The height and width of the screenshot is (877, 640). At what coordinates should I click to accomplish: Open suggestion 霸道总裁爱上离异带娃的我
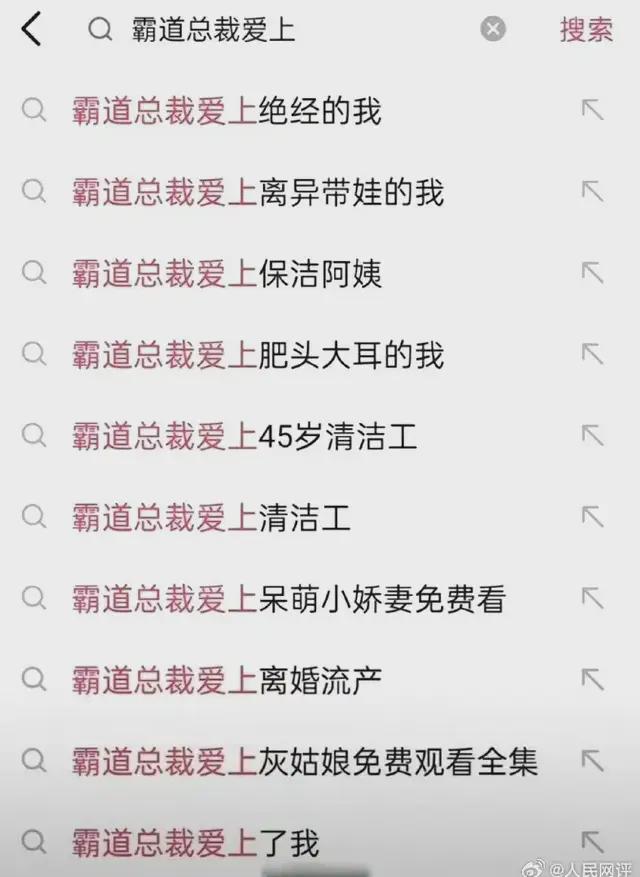(258, 192)
